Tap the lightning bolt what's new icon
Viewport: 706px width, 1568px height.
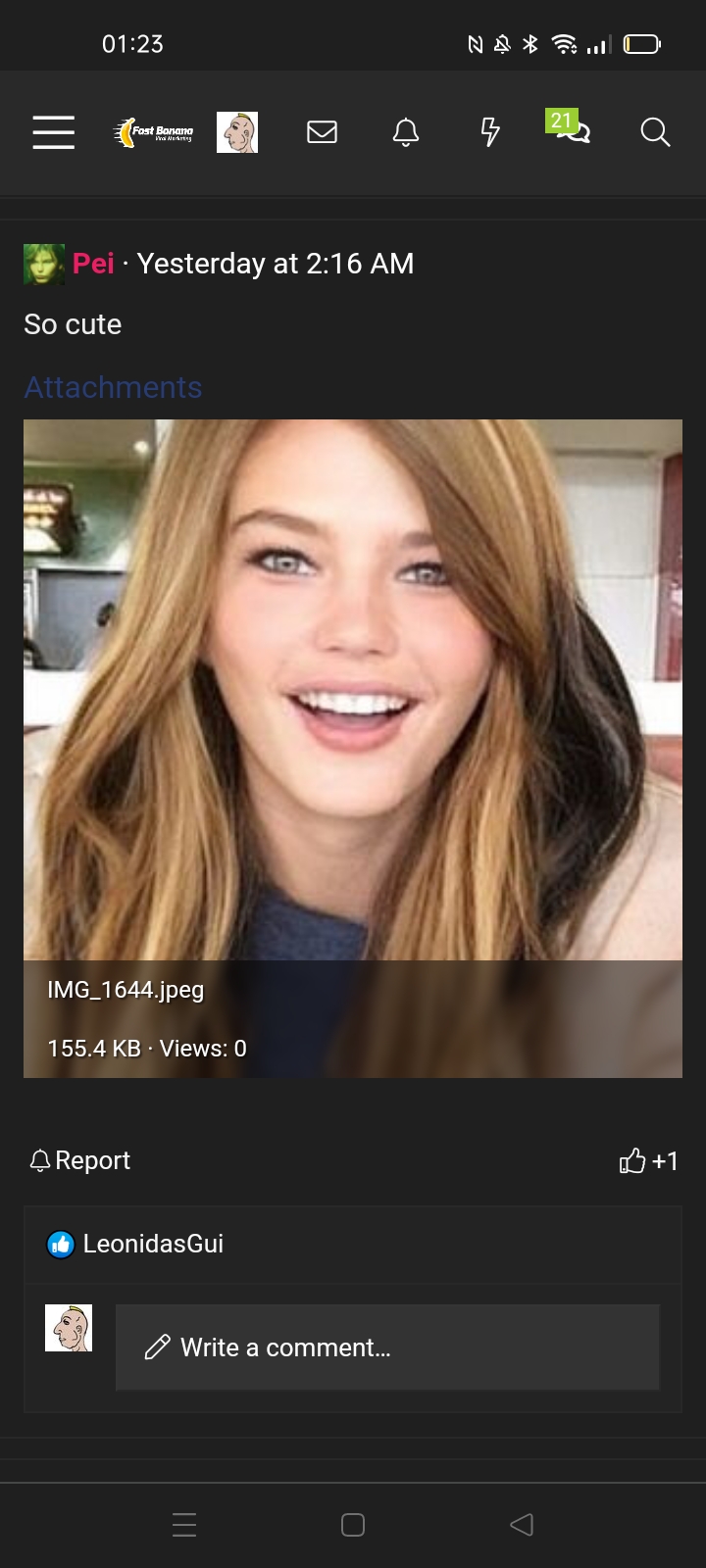tap(490, 132)
